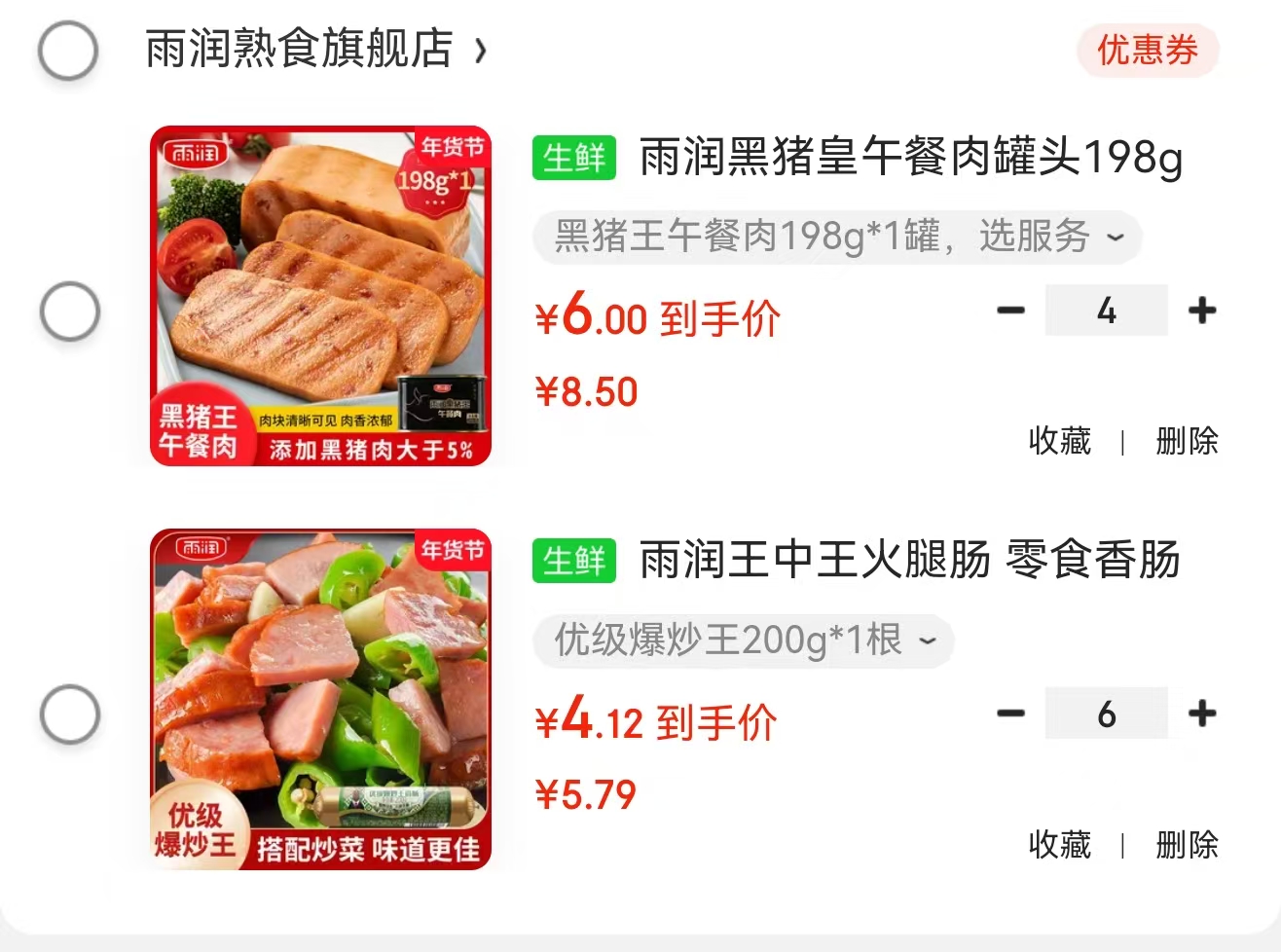Open 雨润王中王火腿肠 零食香肠 product details
The width and height of the screenshot is (1281, 952).
tap(908, 561)
